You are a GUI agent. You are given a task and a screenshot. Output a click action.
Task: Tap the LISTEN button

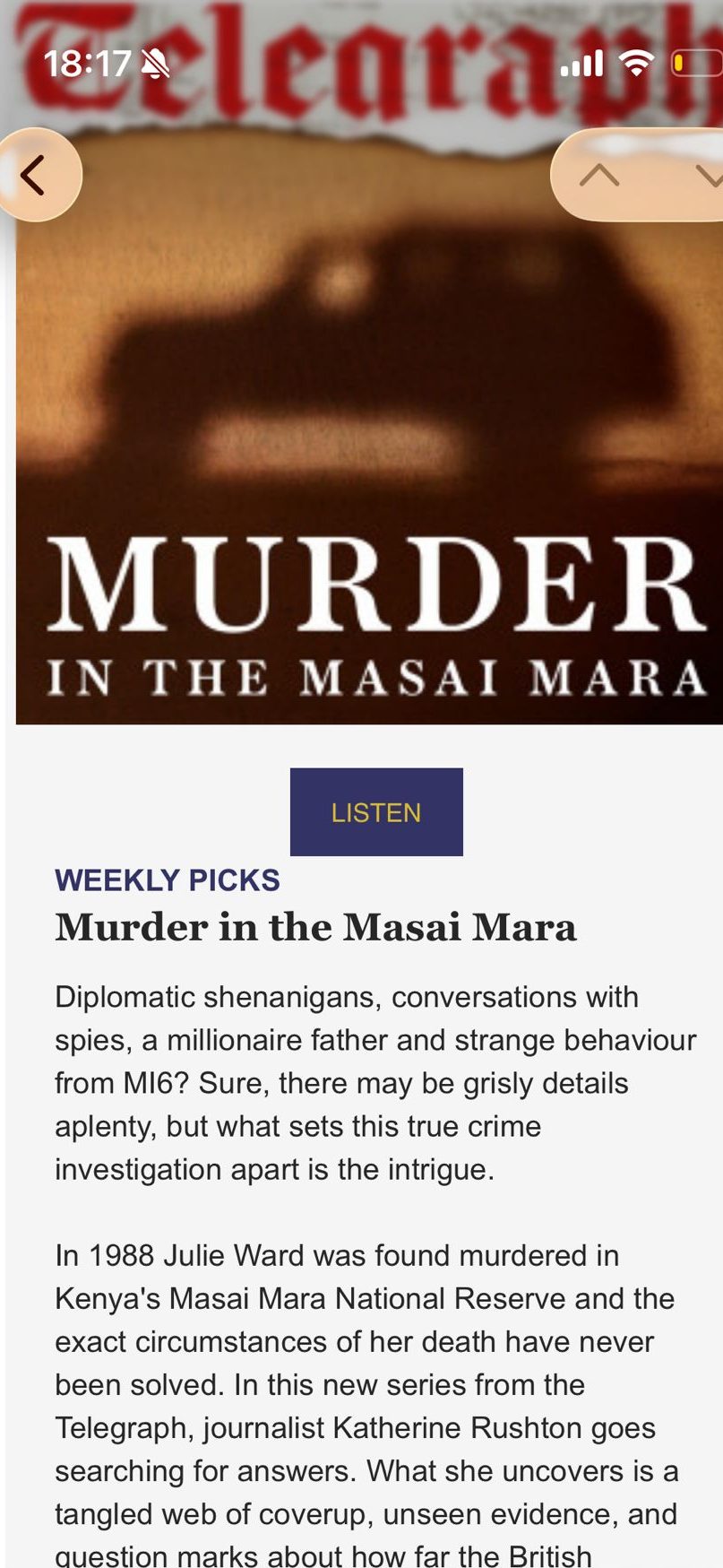376,811
